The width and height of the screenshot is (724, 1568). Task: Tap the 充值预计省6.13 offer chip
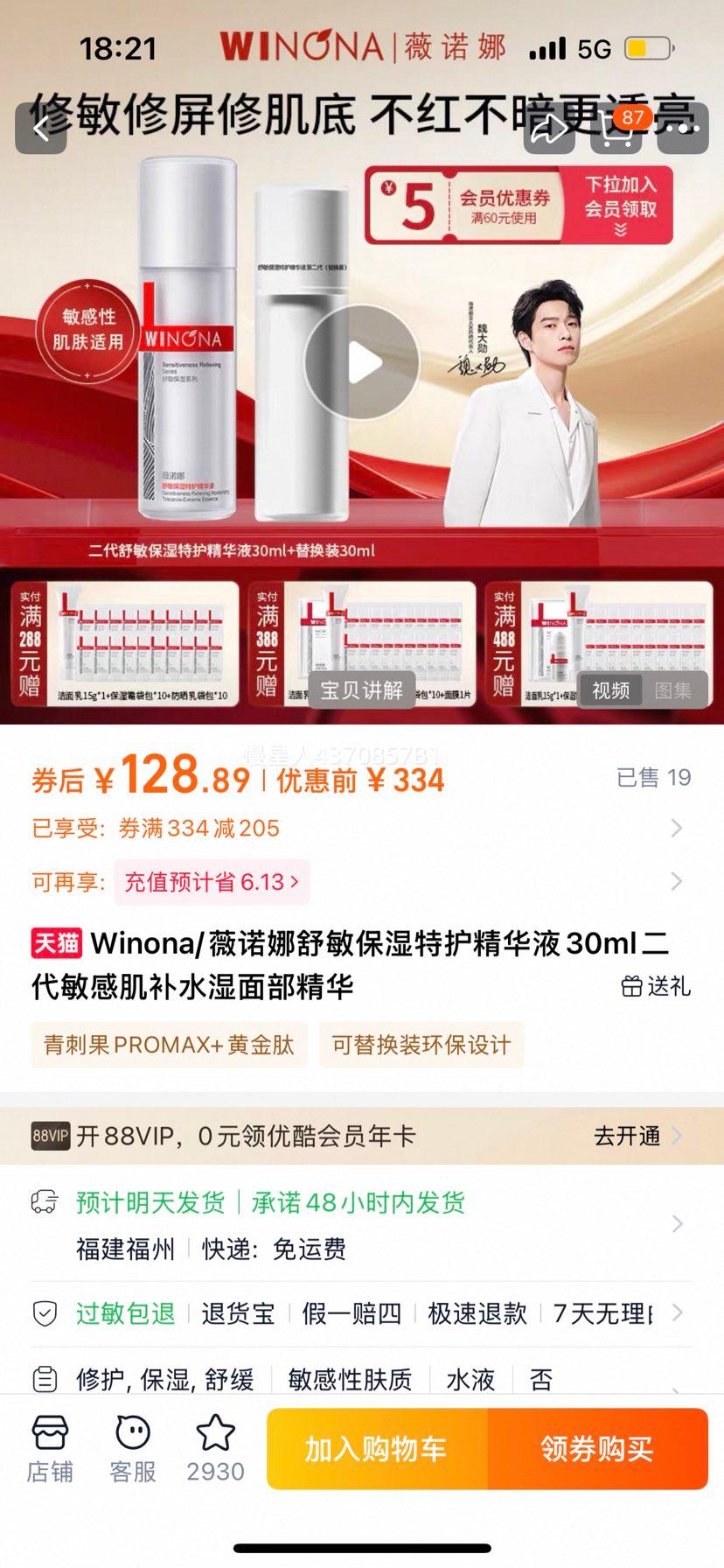[x=212, y=882]
